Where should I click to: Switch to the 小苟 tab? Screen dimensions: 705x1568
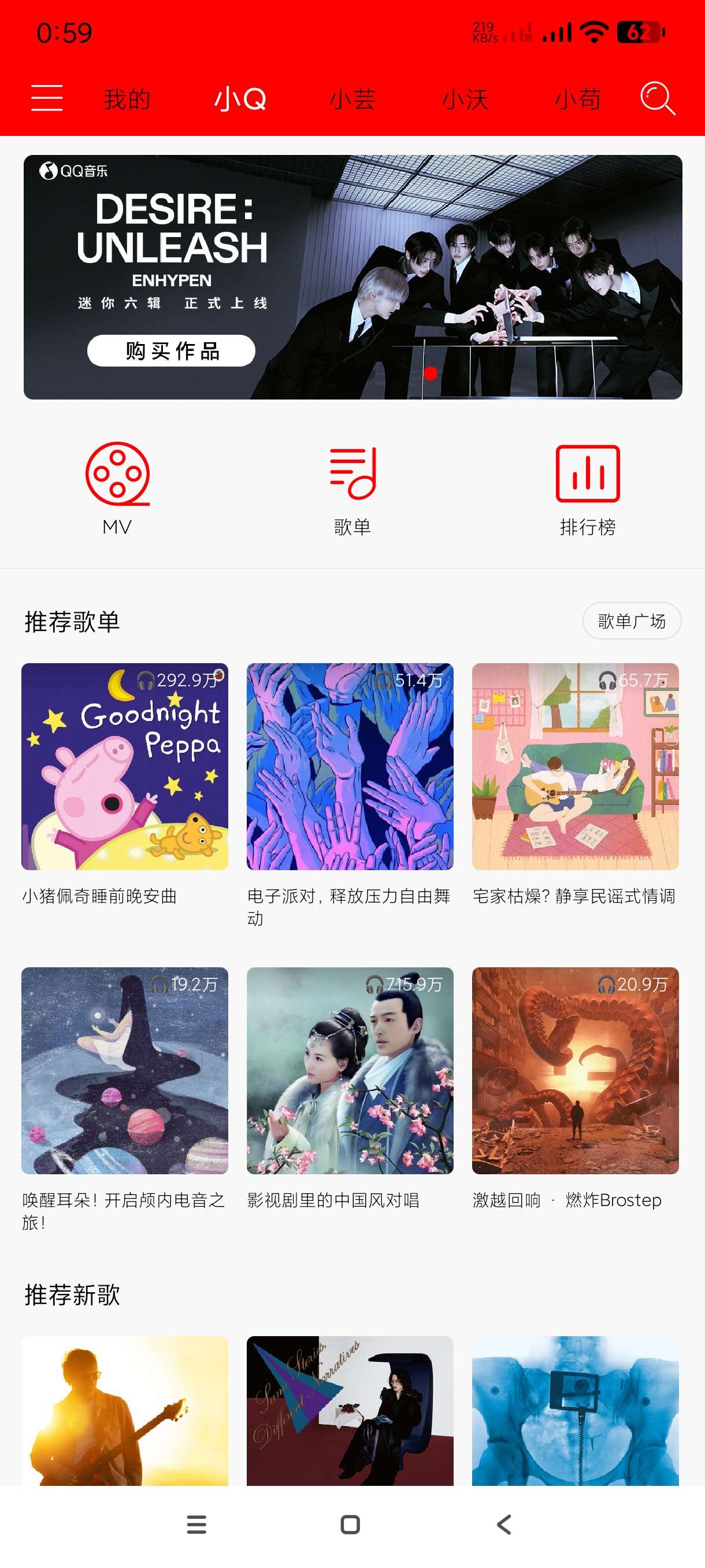577,99
